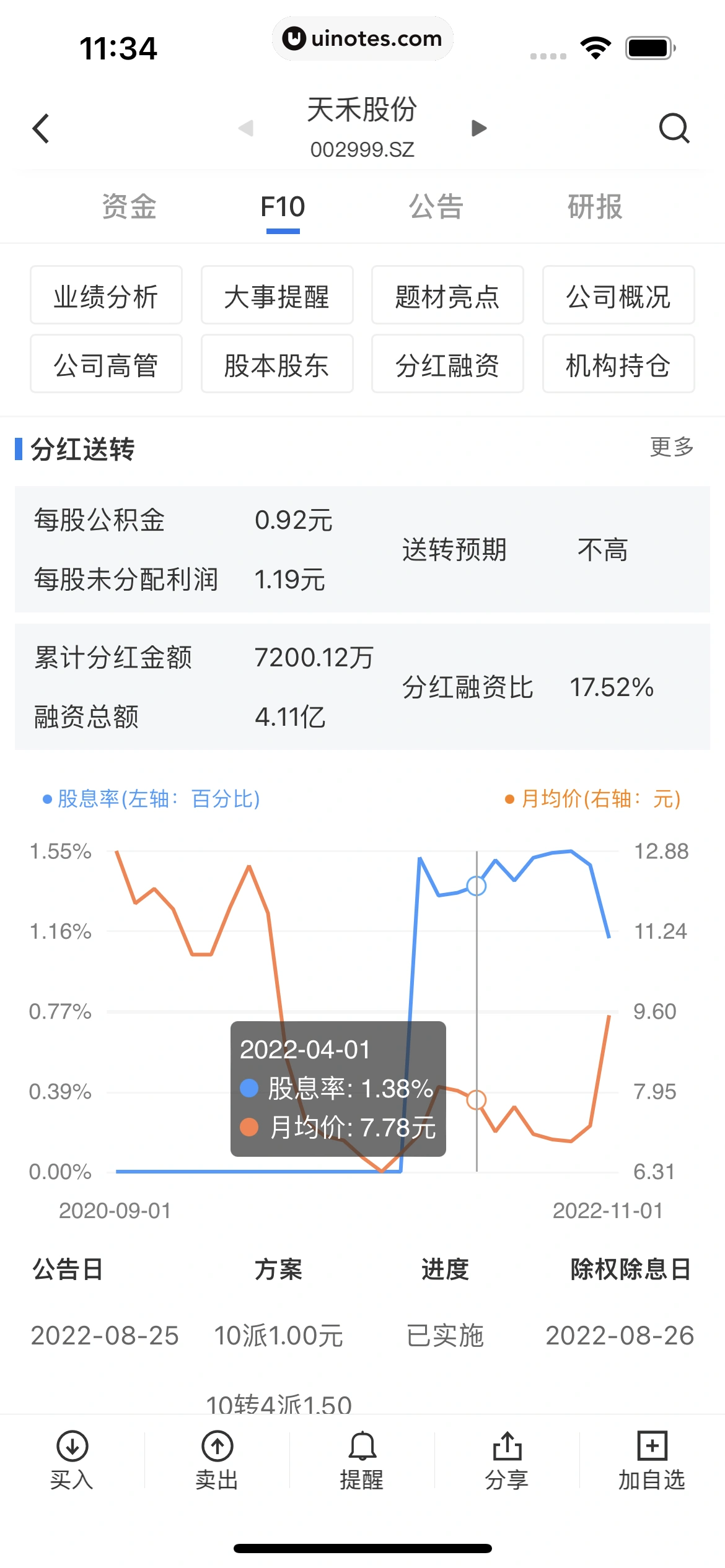Tap the chart crosshair marker on the blue line
The width and height of the screenshot is (725, 1568).
coord(476,887)
